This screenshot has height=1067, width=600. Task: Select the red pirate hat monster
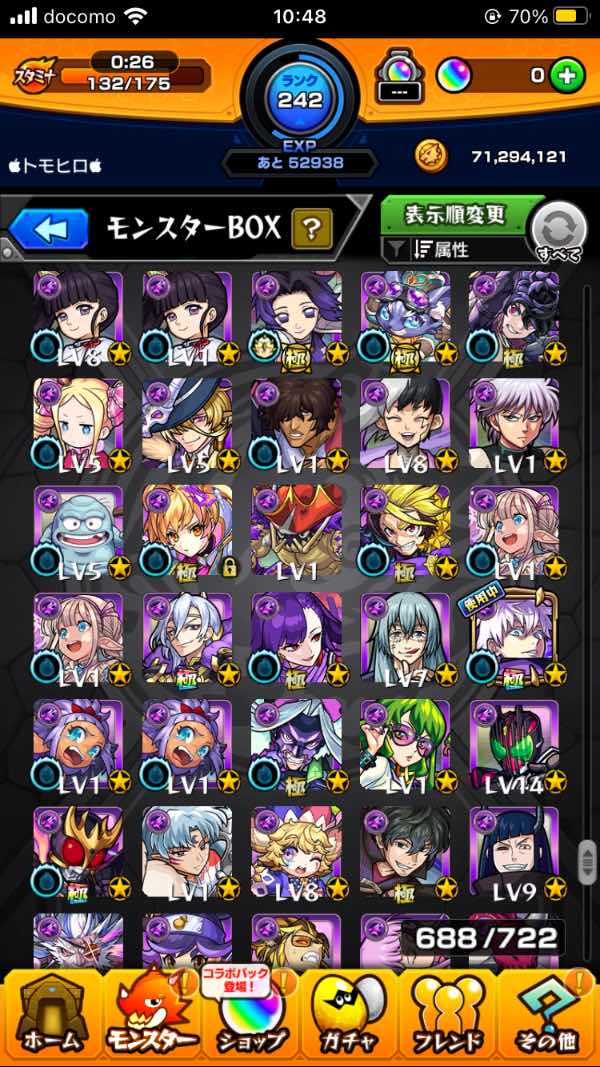[x=296, y=530]
